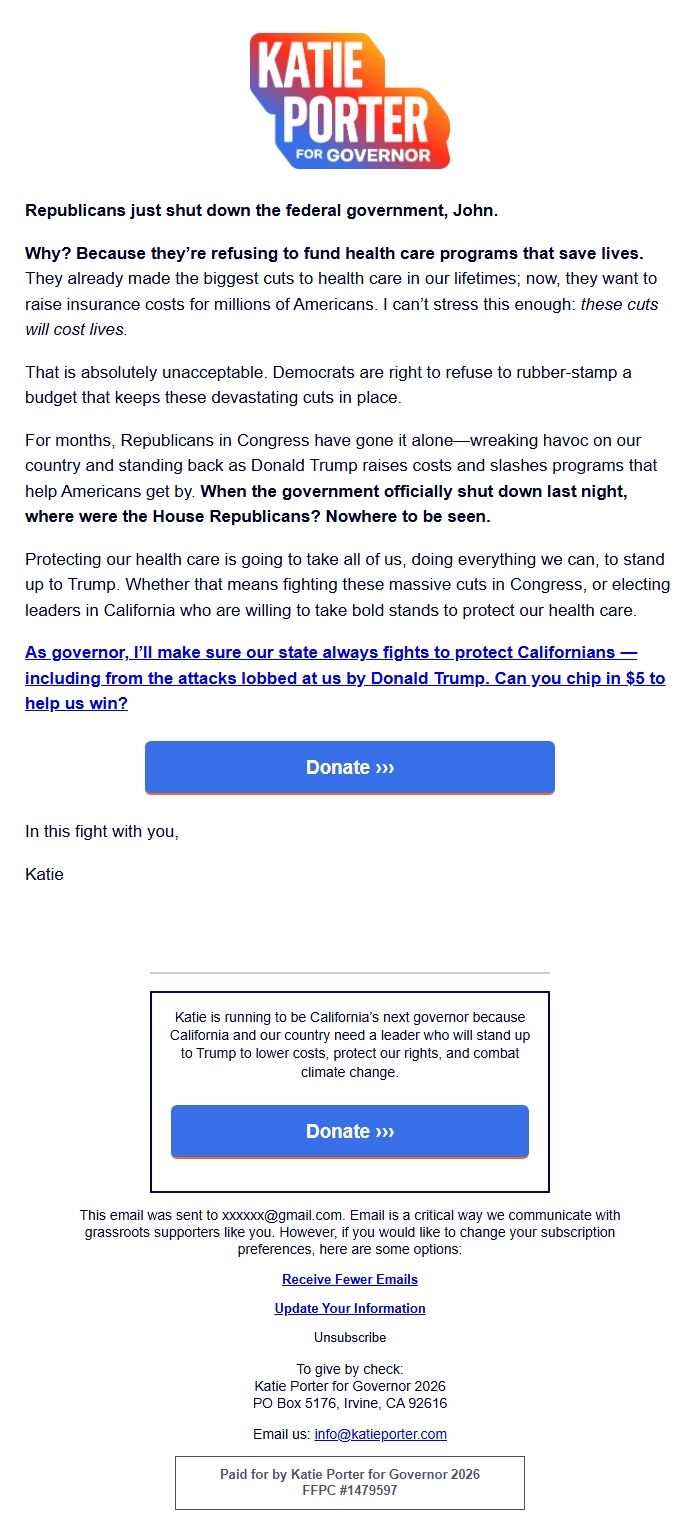This screenshot has width=700, height=1535.
Task: Tap the Donate button in the bordered box
Action: (x=350, y=1132)
